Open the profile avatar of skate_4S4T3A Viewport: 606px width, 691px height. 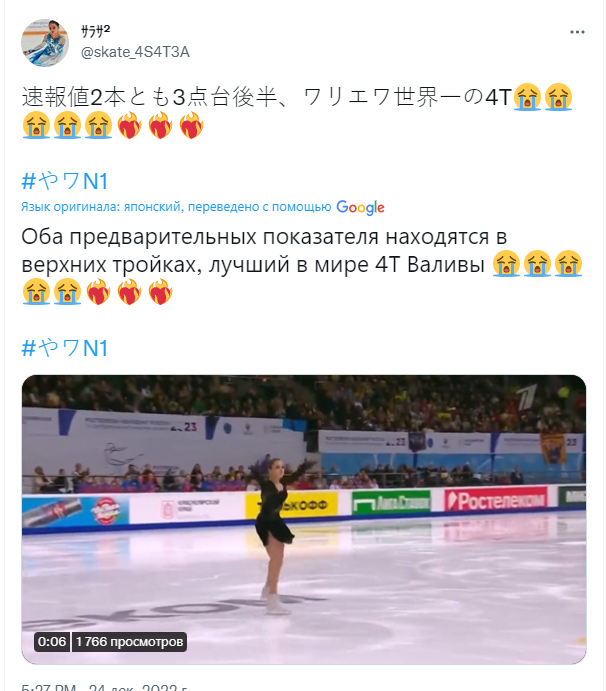(x=47, y=42)
